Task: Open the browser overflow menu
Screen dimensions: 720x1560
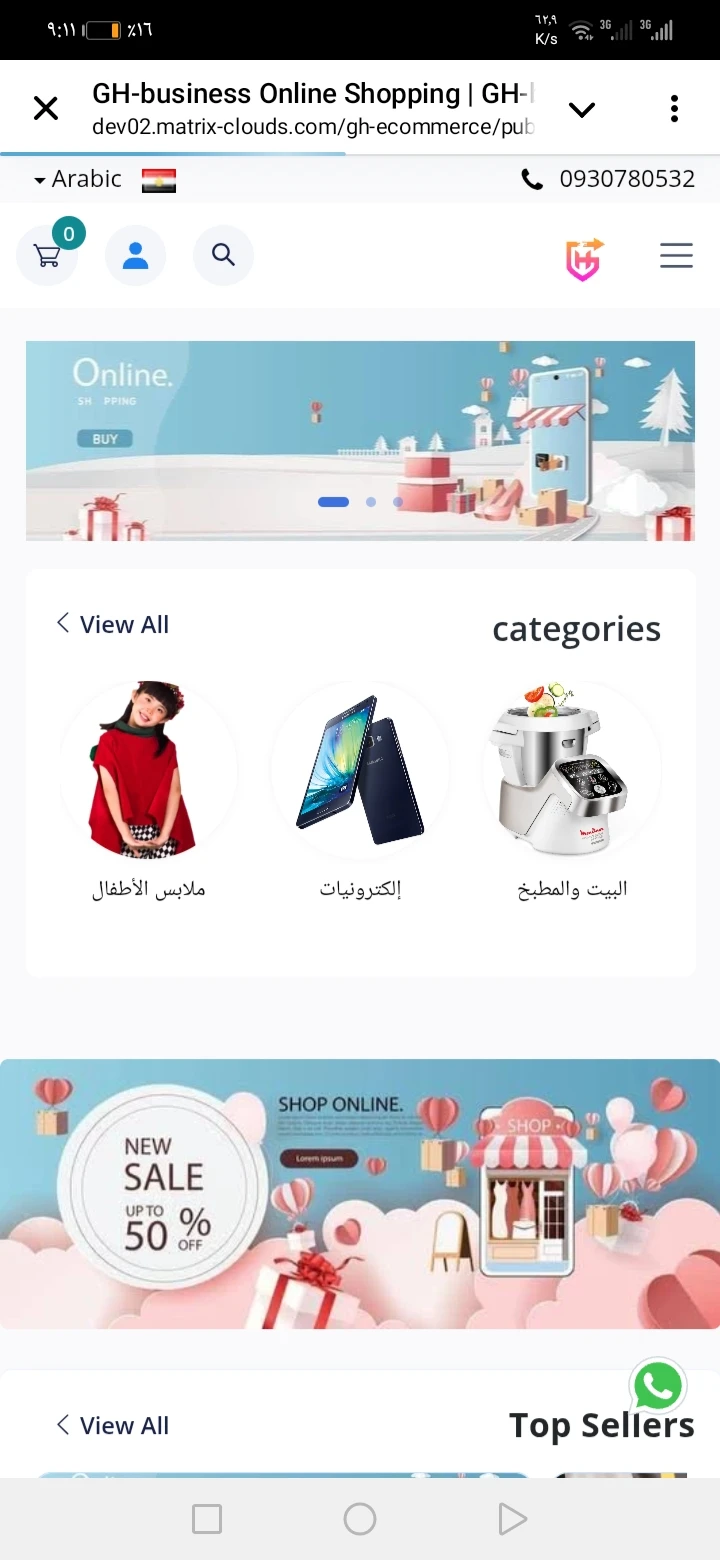Action: (x=675, y=108)
